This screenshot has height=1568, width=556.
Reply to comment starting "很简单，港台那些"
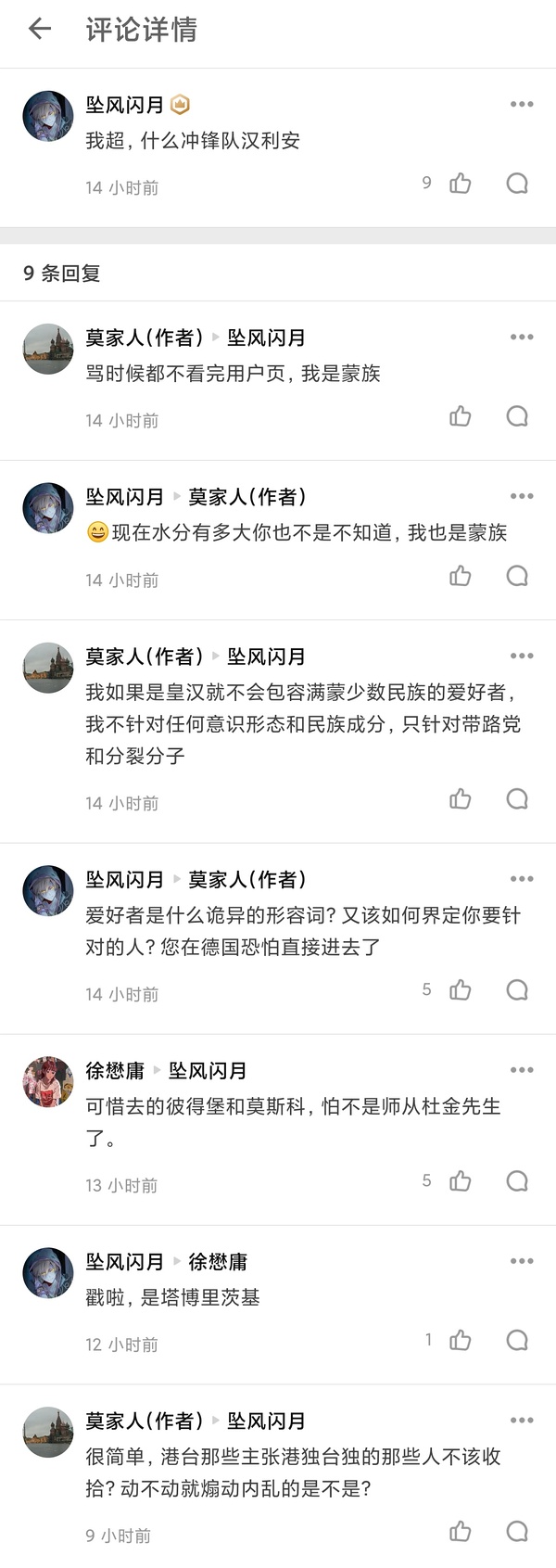[517, 1532]
